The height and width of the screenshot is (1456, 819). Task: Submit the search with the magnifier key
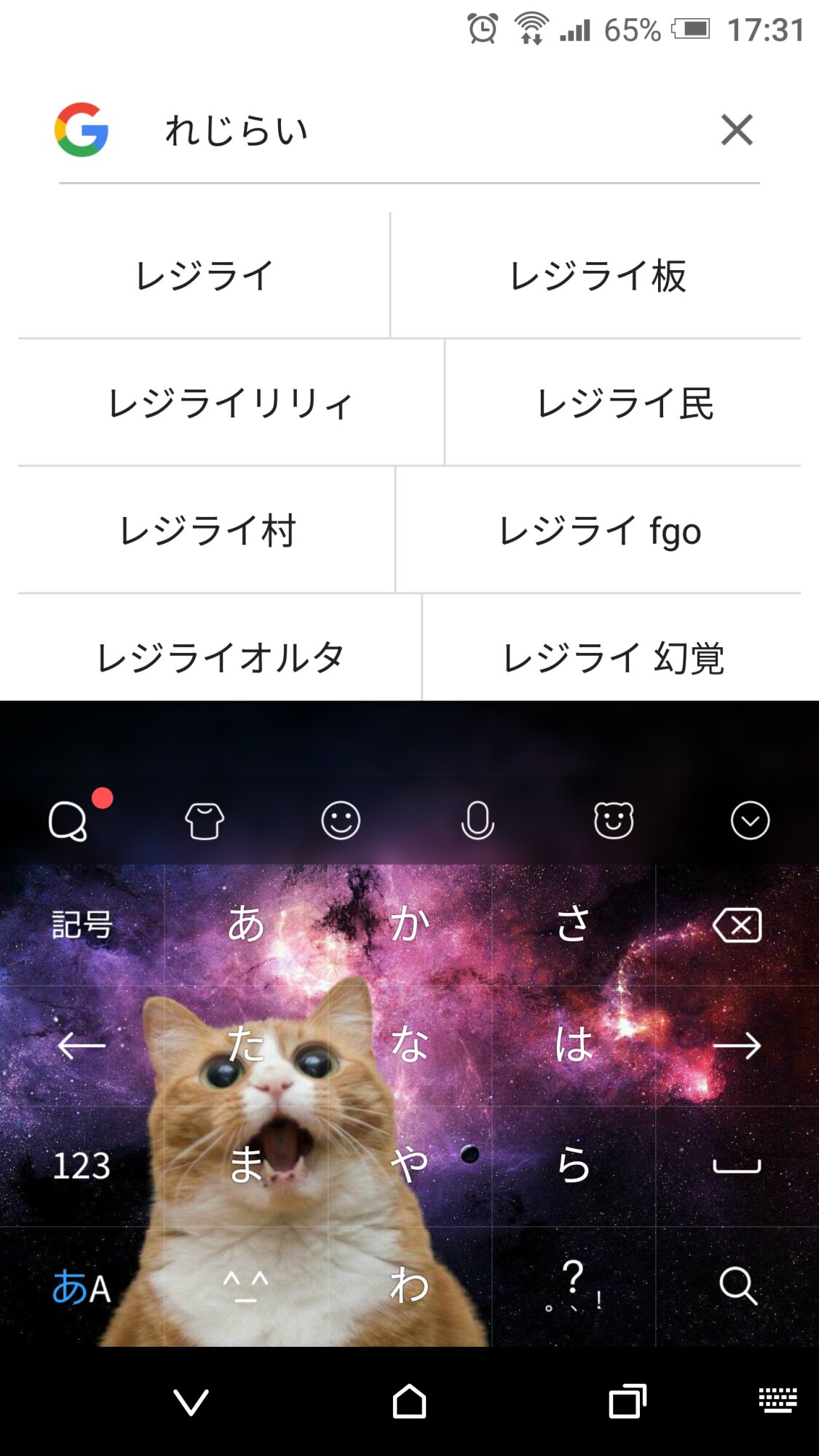coord(737,1286)
